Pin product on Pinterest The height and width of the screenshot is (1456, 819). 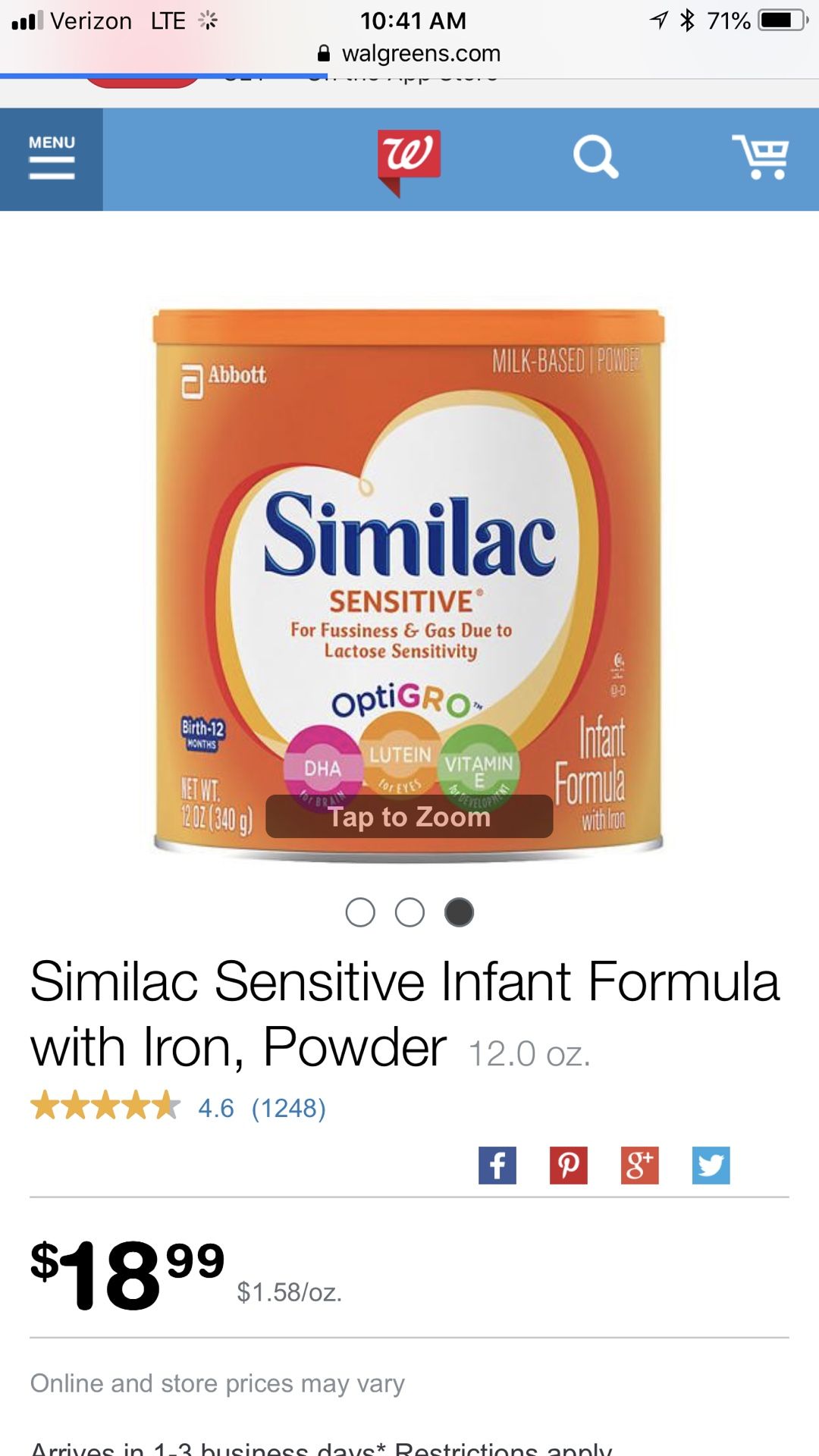pos(569,1165)
